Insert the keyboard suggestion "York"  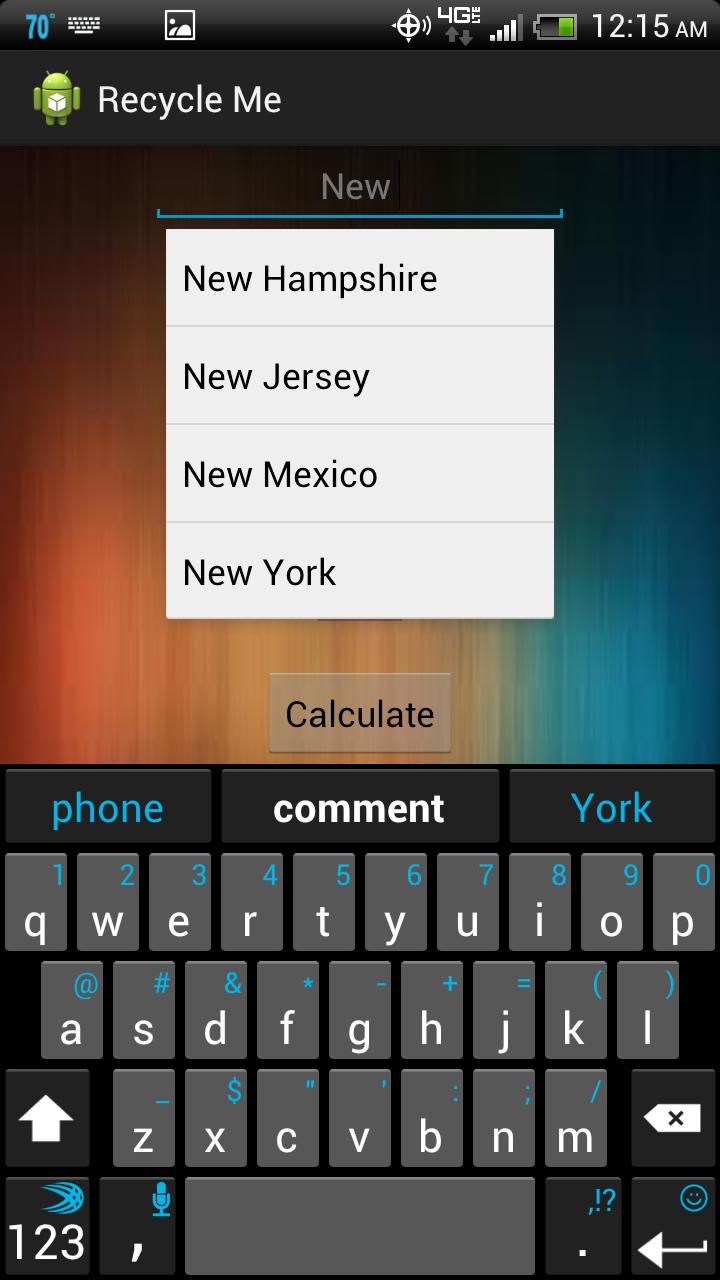click(x=611, y=808)
